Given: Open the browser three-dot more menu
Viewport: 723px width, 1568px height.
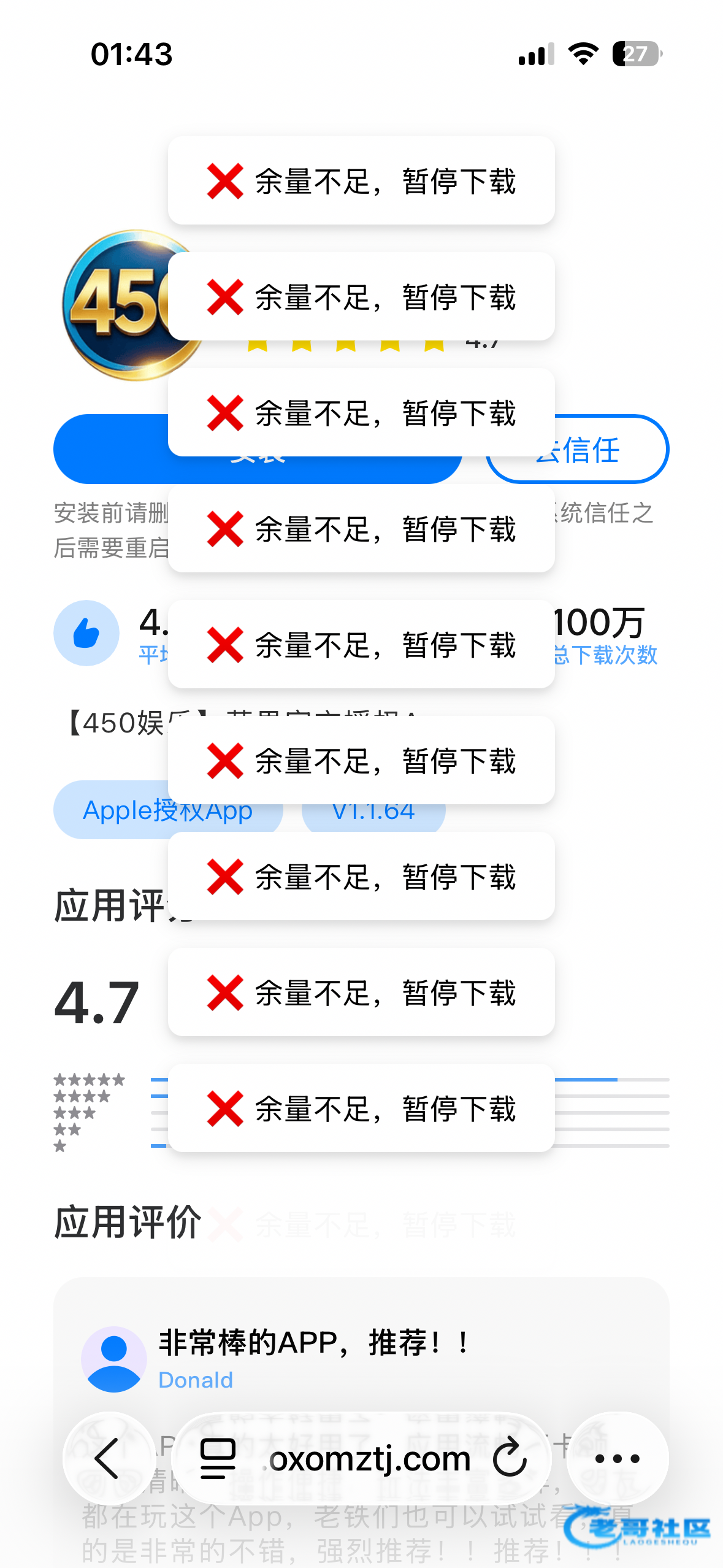Looking at the screenshot, I should tap(617, 1458).
